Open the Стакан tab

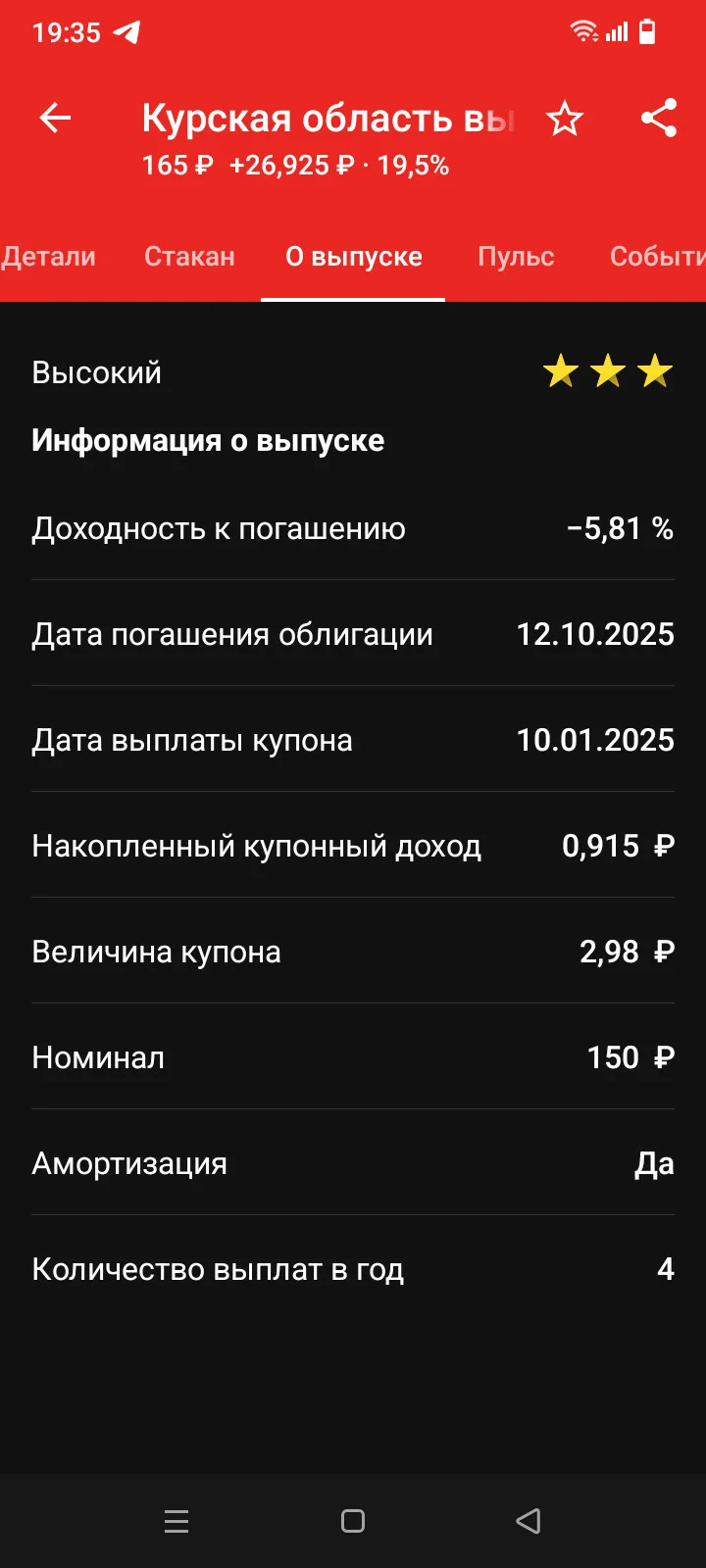(x=189, y=257)
